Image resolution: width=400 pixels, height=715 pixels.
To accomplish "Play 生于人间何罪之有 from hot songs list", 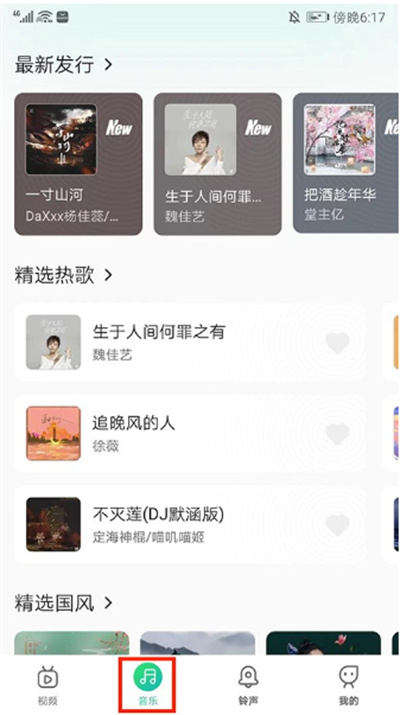I will tap(190, 342).
